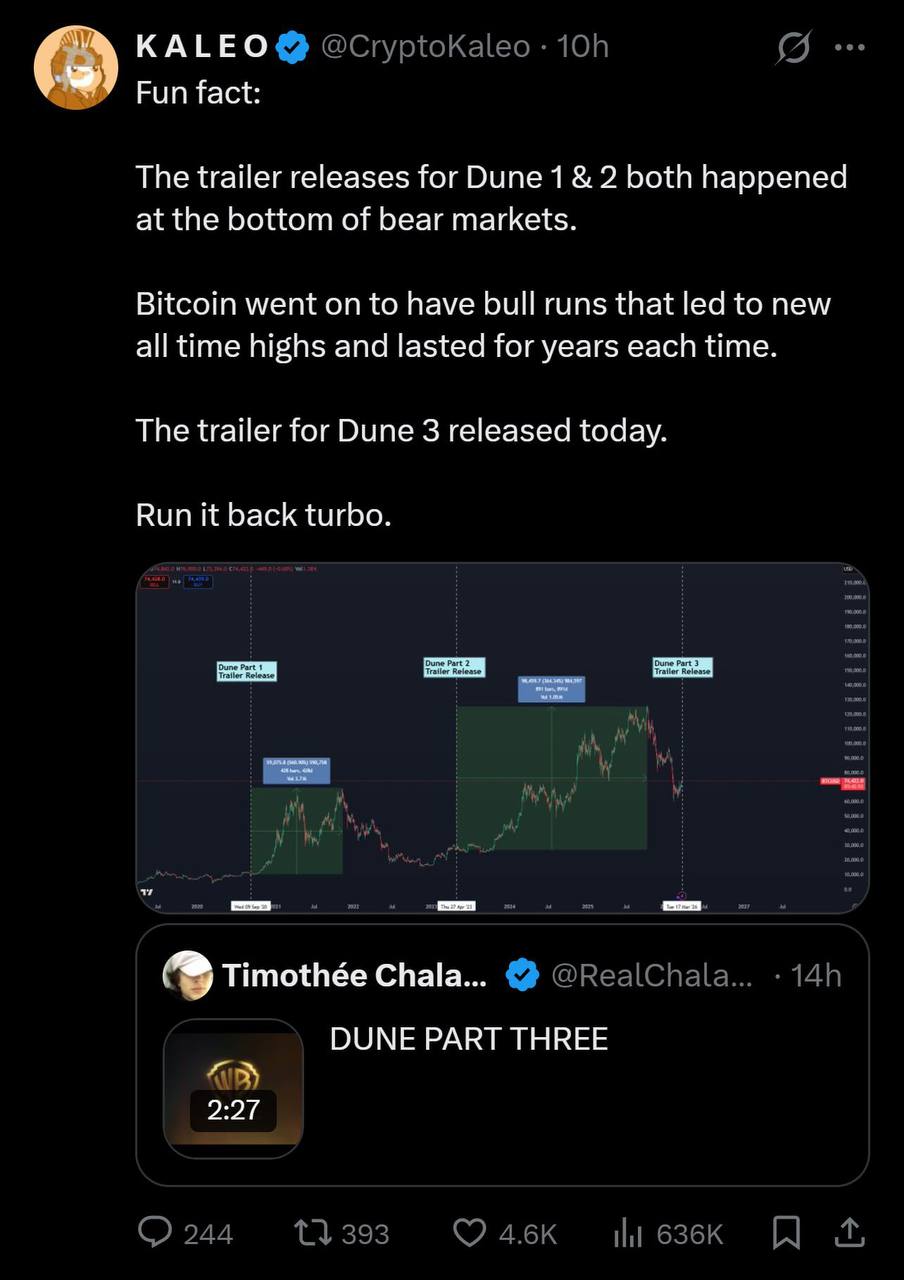Share this post

point(848,1233)
